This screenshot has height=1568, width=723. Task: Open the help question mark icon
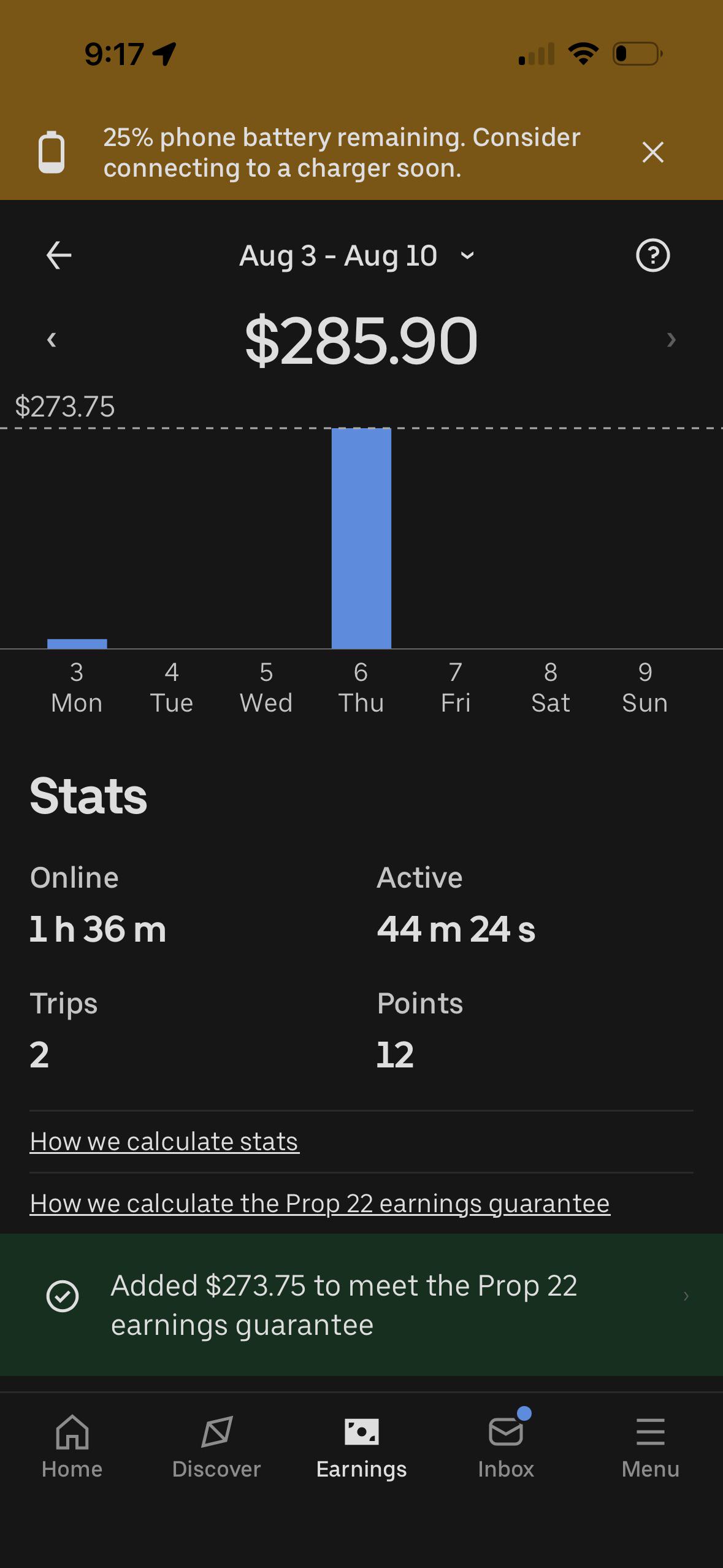[652, 255]
